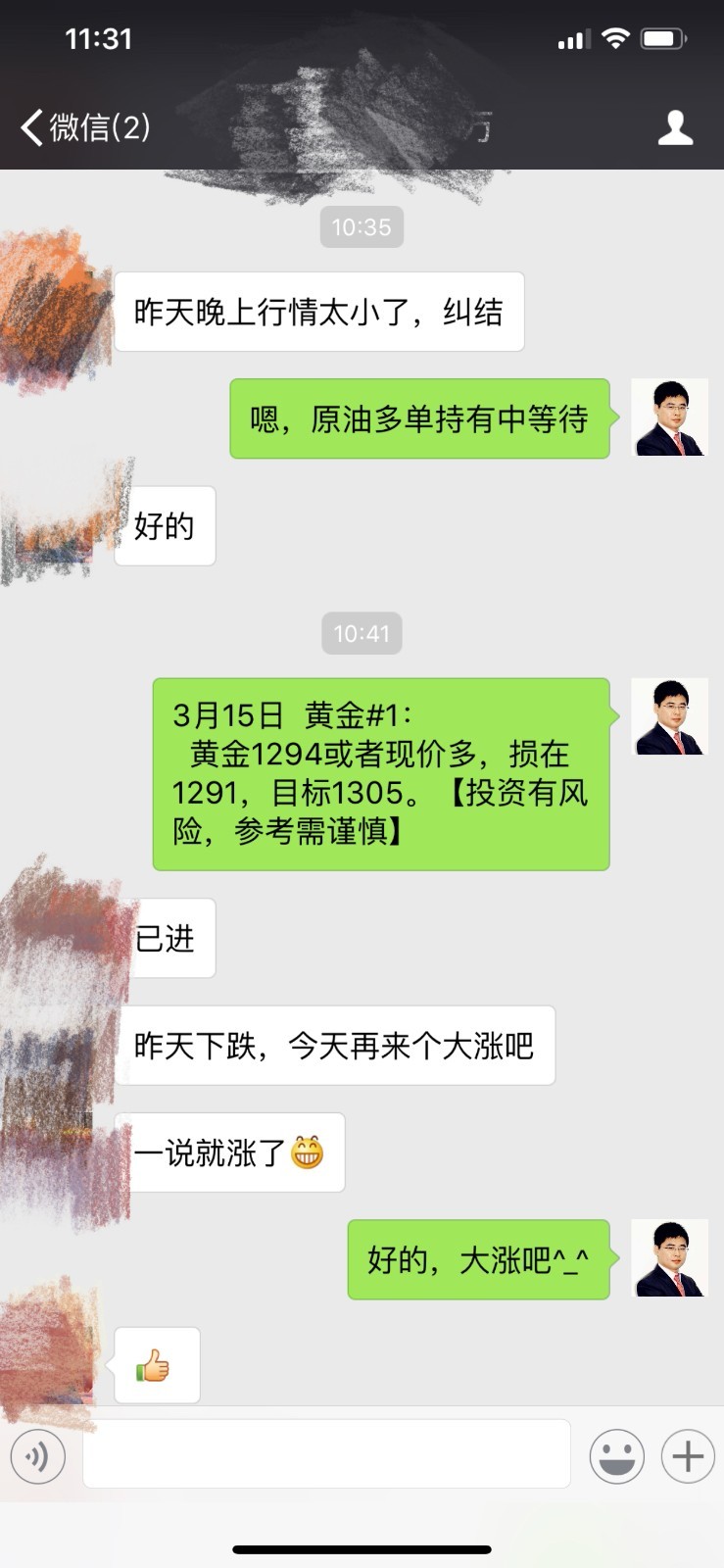This screenshot has height=1568, width=724.
Task: Open sender avatar beside the 原油多单持有中等待 message
Action: [x=669, y=418]
